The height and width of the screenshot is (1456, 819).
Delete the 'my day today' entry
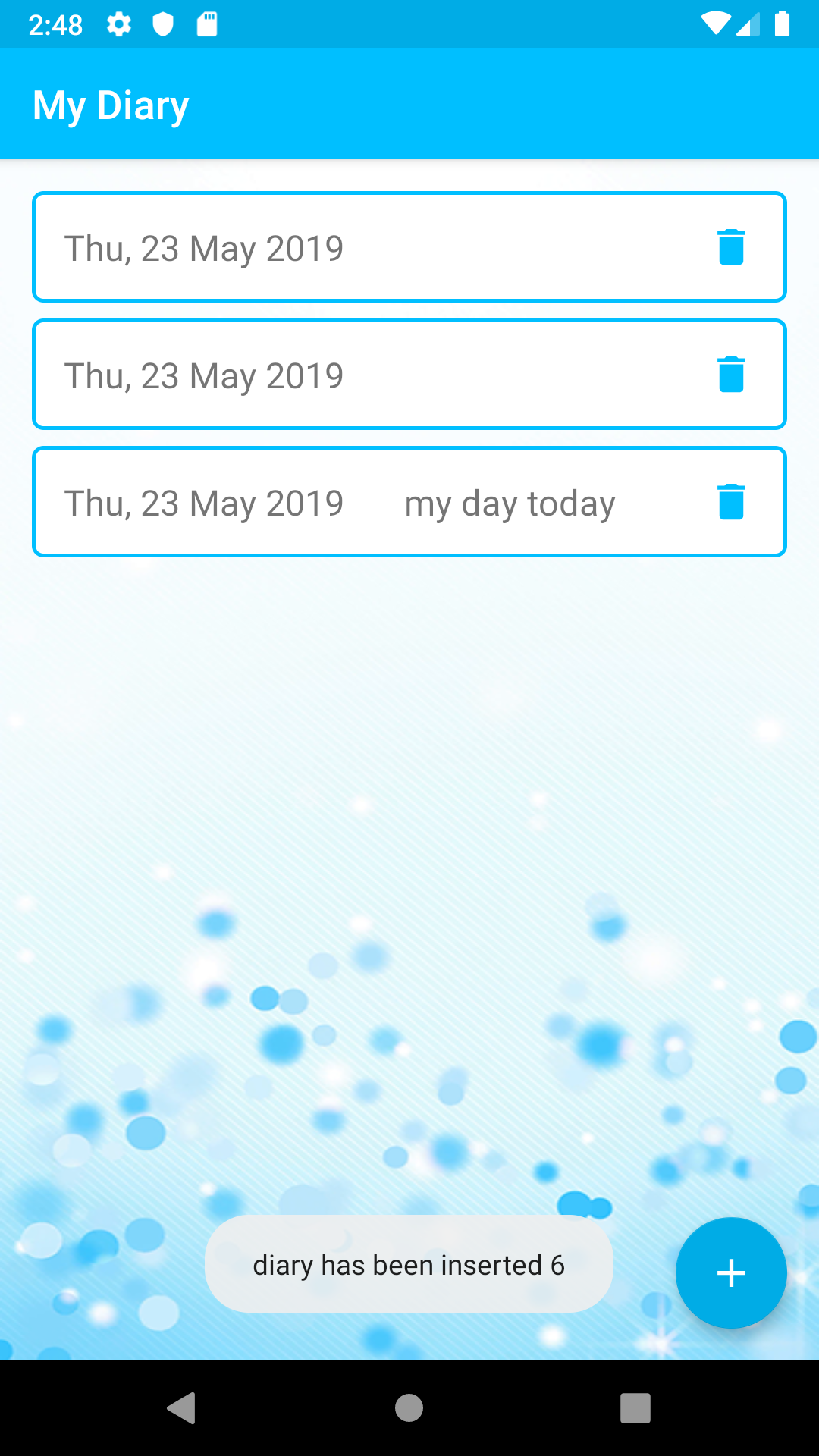(x=730, y=501)
